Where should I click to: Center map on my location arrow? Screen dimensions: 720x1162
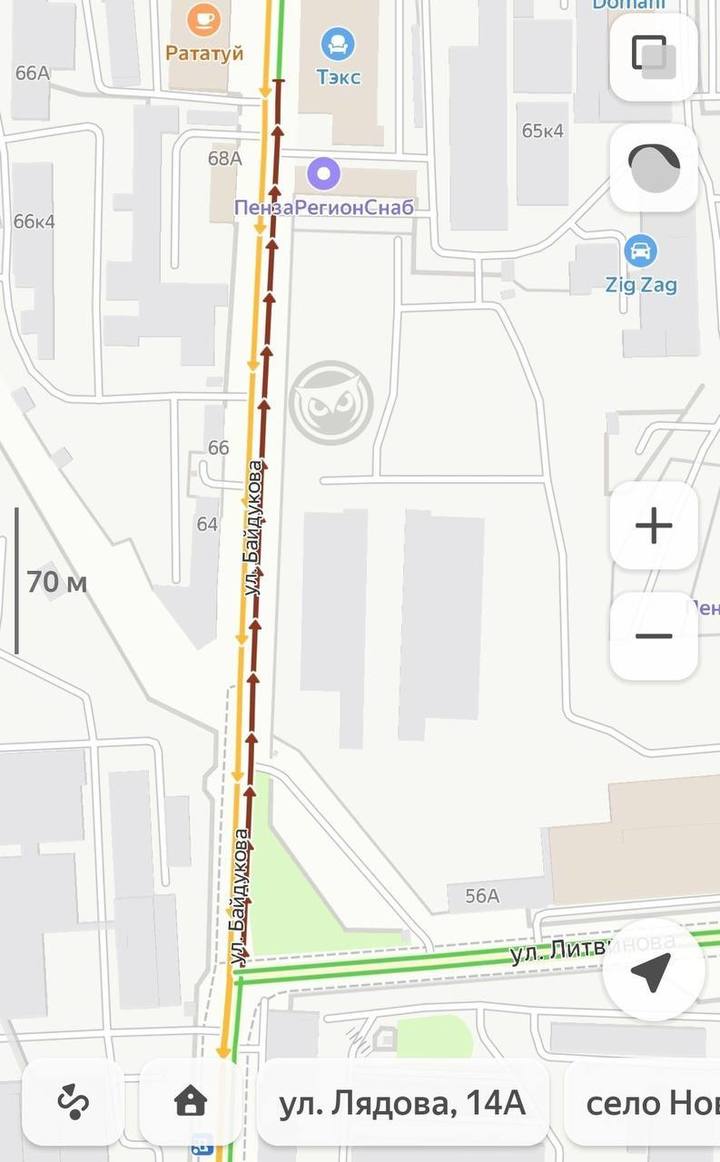pyautogui.click(x=653, y=969)
